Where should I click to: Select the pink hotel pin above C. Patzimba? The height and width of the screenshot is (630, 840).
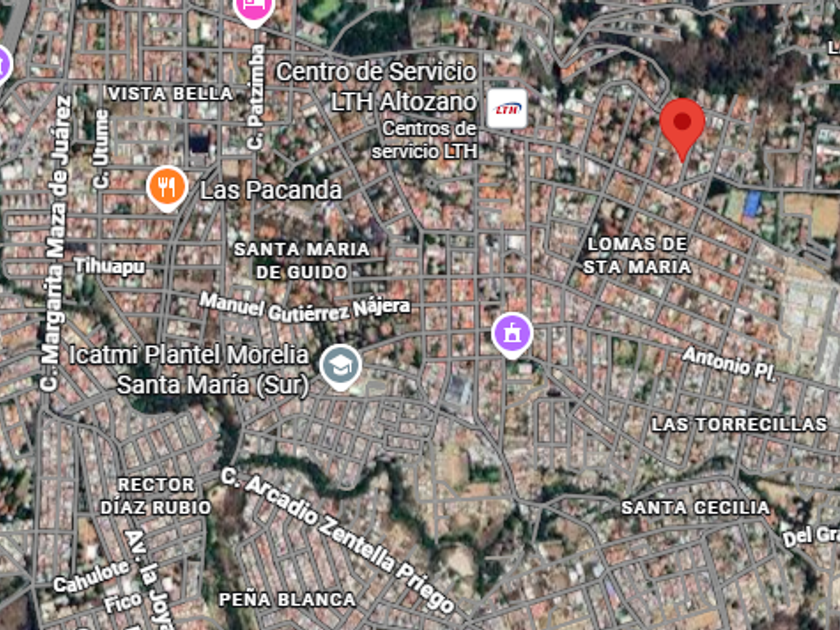click(254, 10)
